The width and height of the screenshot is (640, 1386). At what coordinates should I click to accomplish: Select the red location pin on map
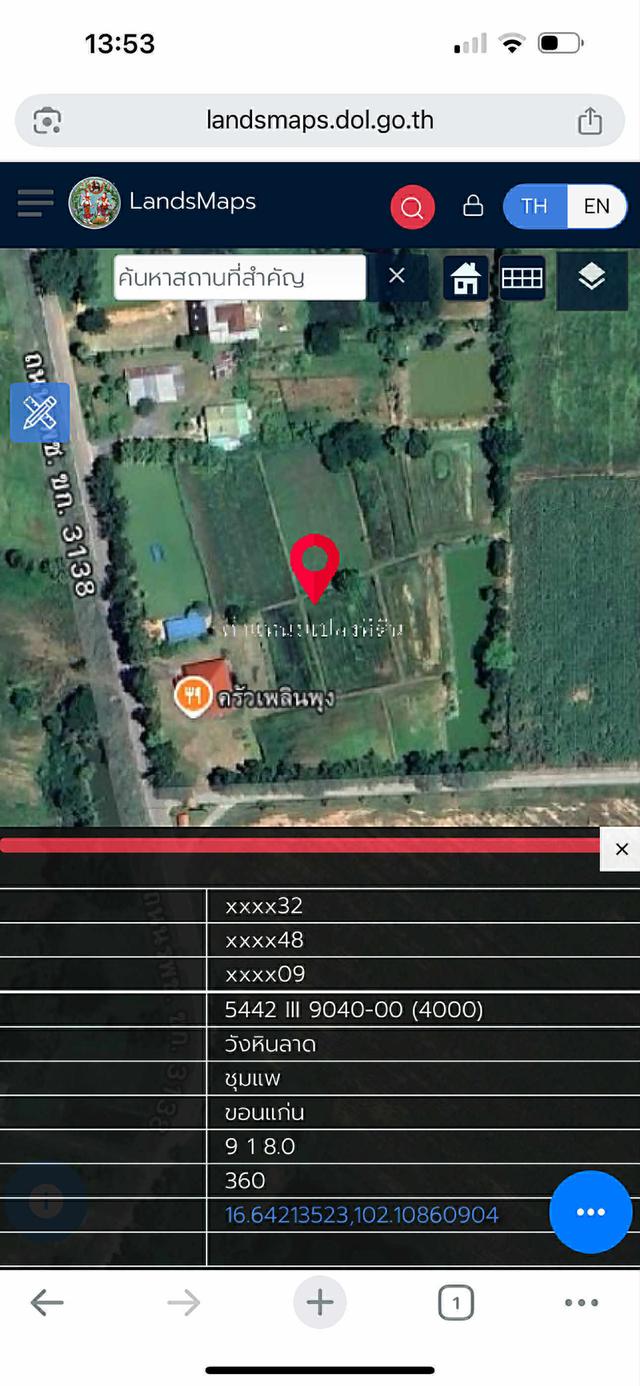tap(315, 565)
